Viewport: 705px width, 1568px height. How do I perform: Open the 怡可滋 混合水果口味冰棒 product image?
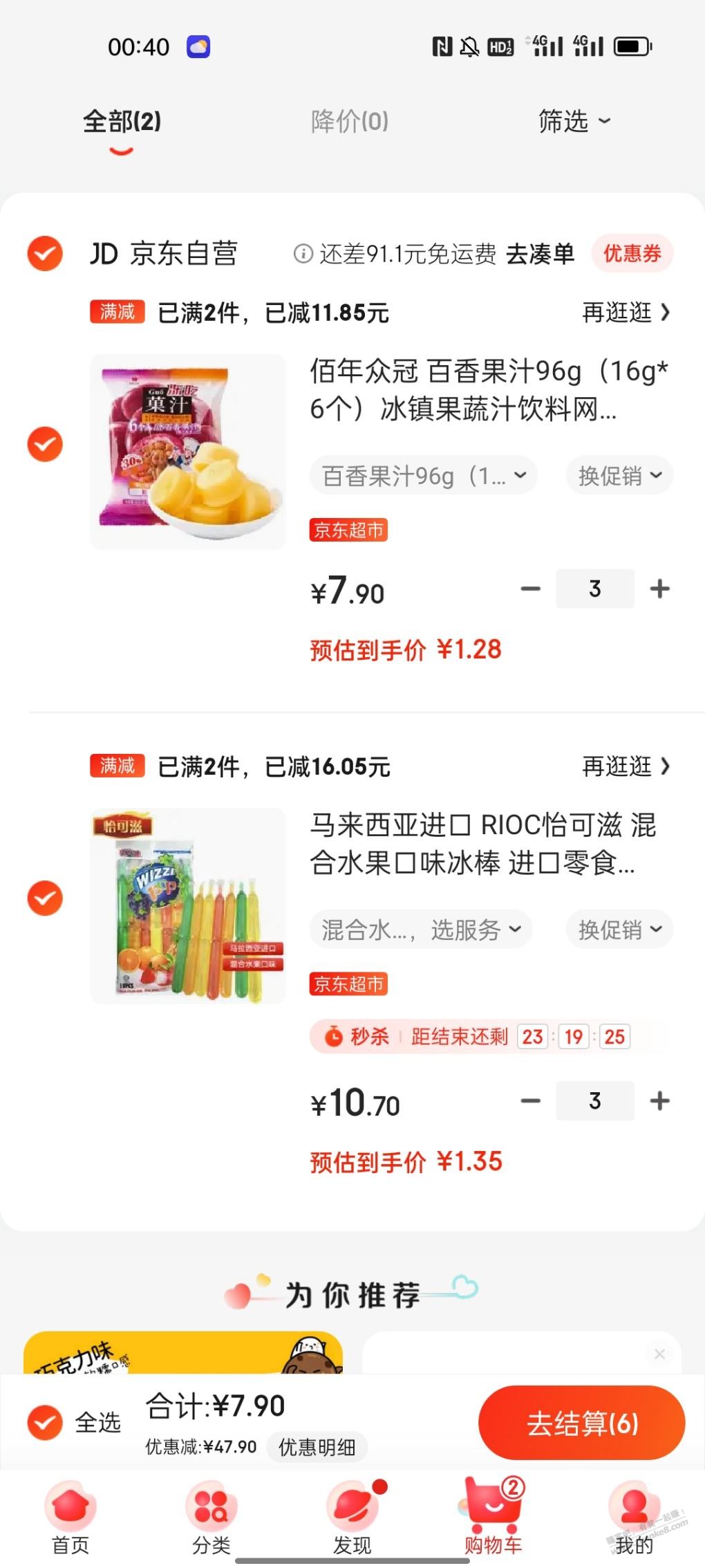pos(188,906)
